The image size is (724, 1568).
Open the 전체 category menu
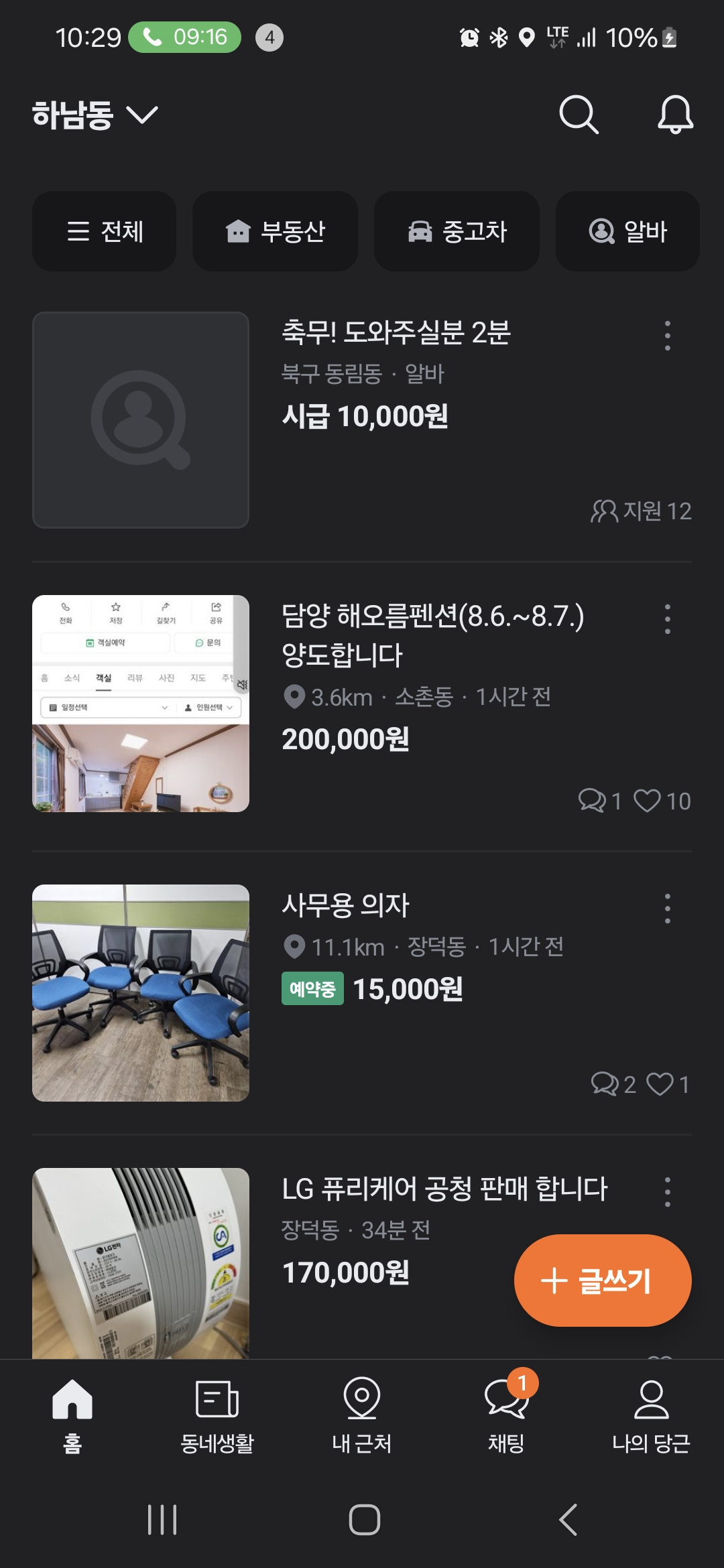pos(105,231)
